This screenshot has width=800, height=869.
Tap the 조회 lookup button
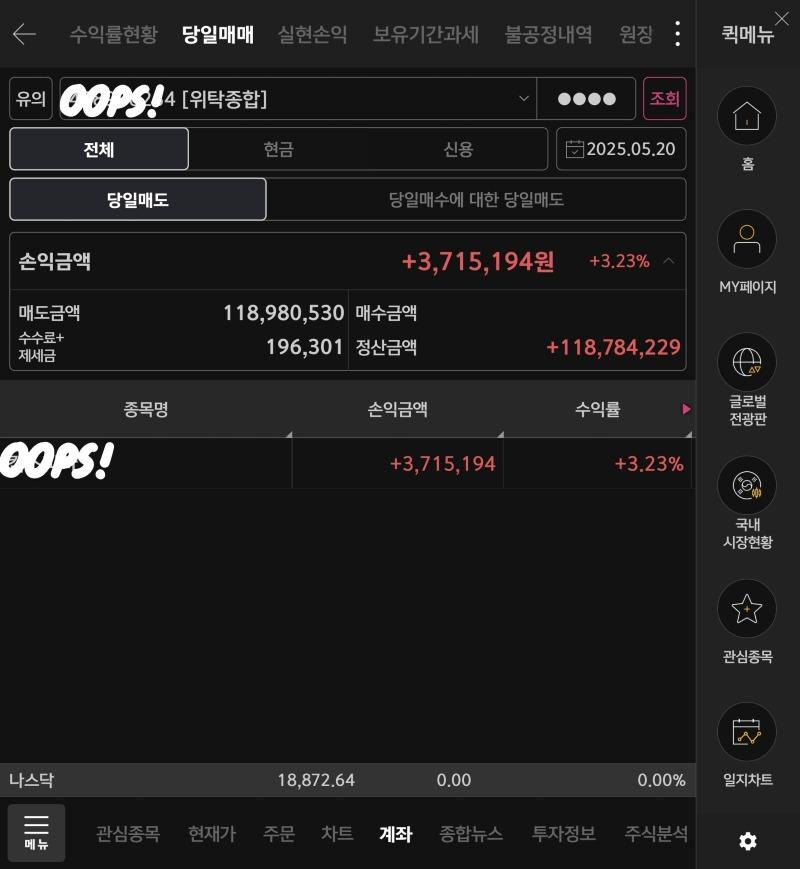point(664,99)
